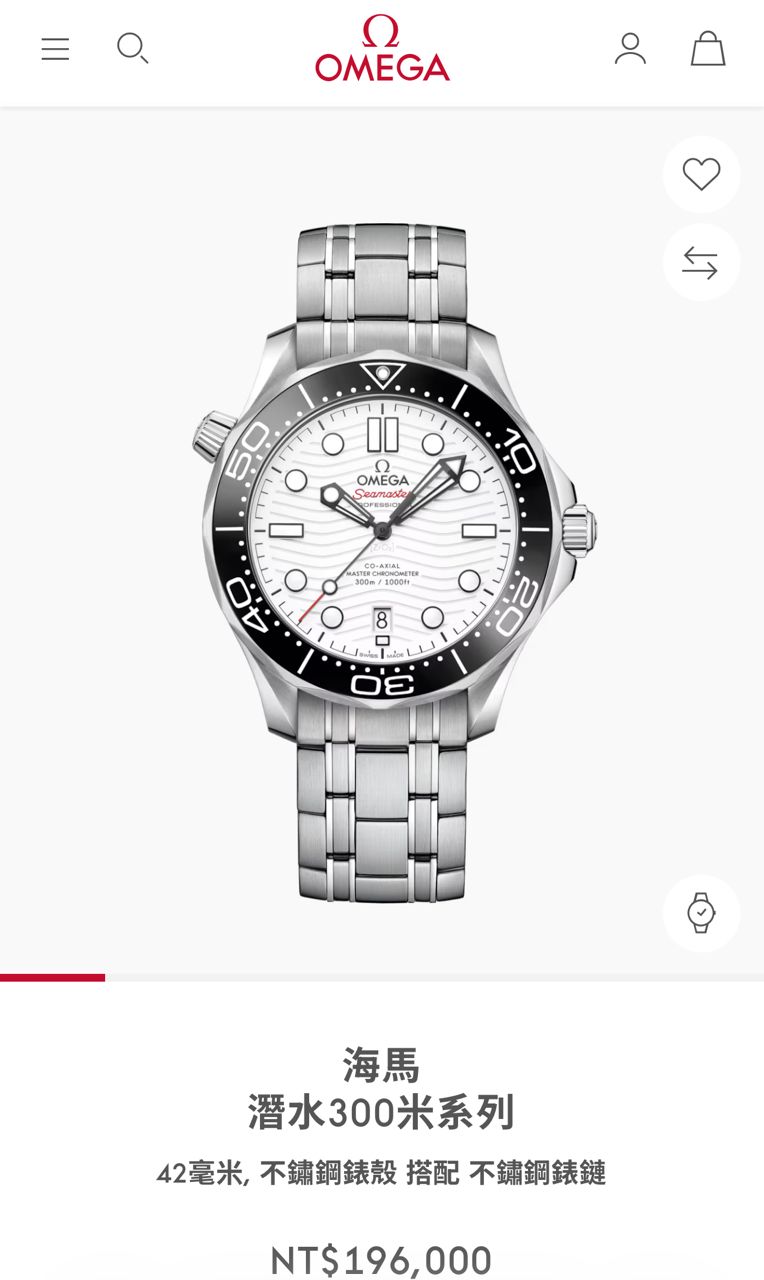
Task: Open the search icon
Action: (132, 48)
